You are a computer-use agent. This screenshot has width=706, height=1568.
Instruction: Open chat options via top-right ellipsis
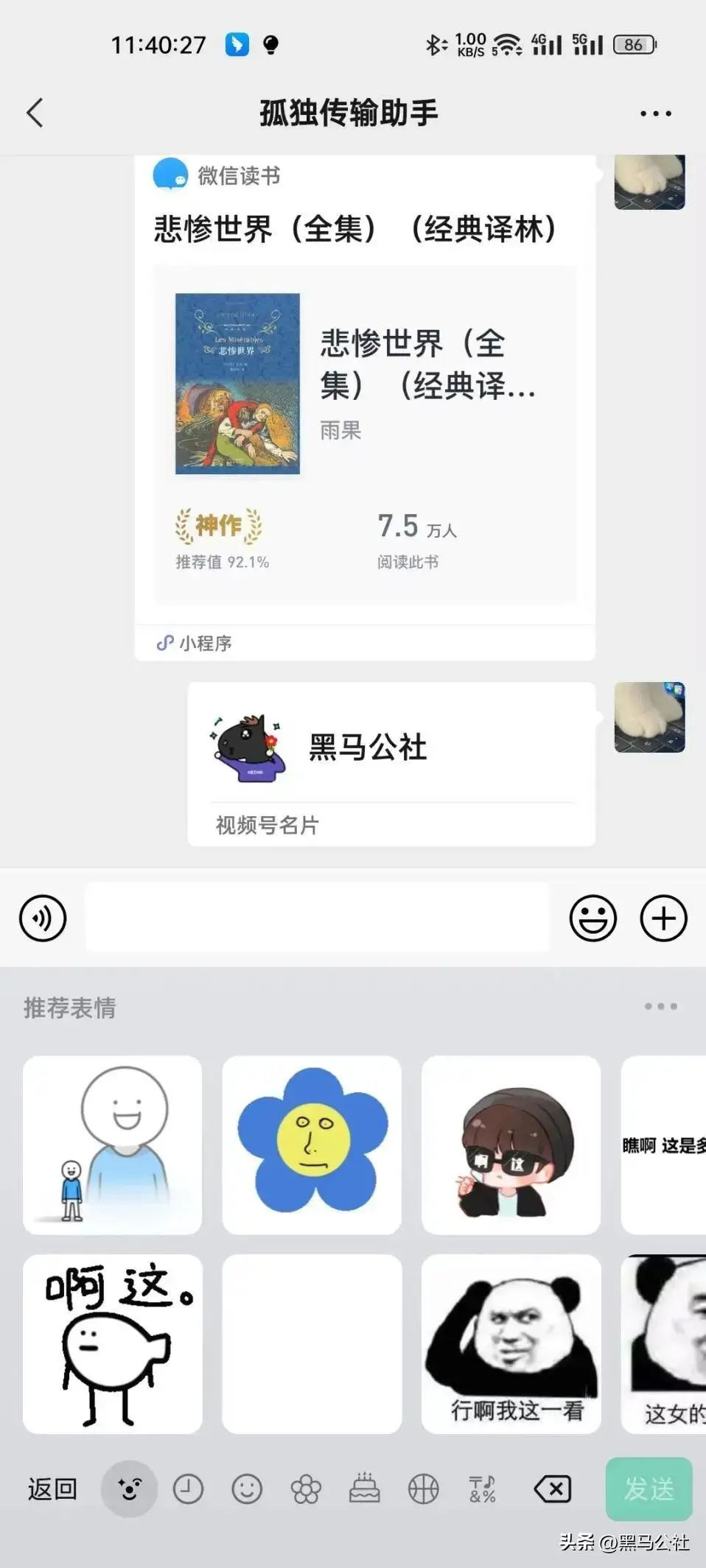point(654,113)
